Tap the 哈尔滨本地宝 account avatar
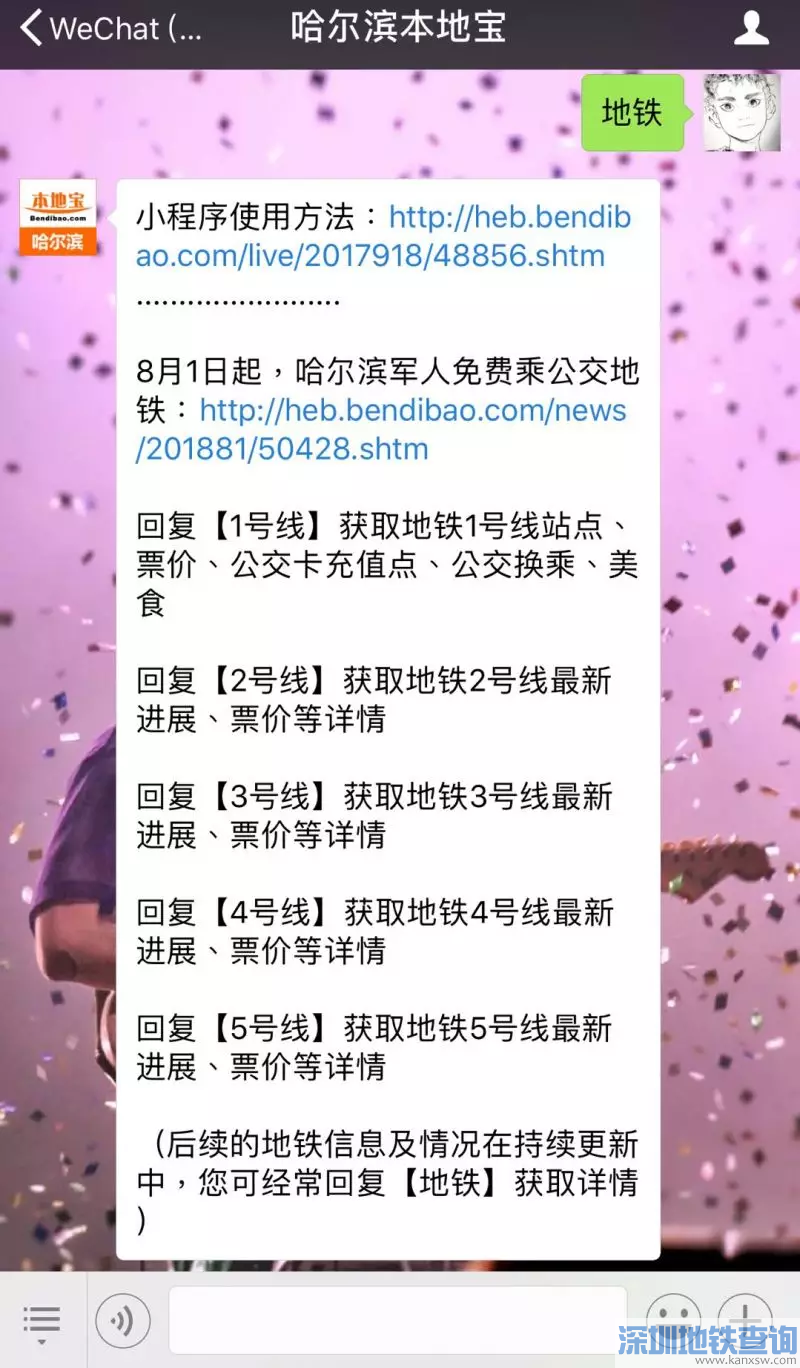 tap(58, 217)
